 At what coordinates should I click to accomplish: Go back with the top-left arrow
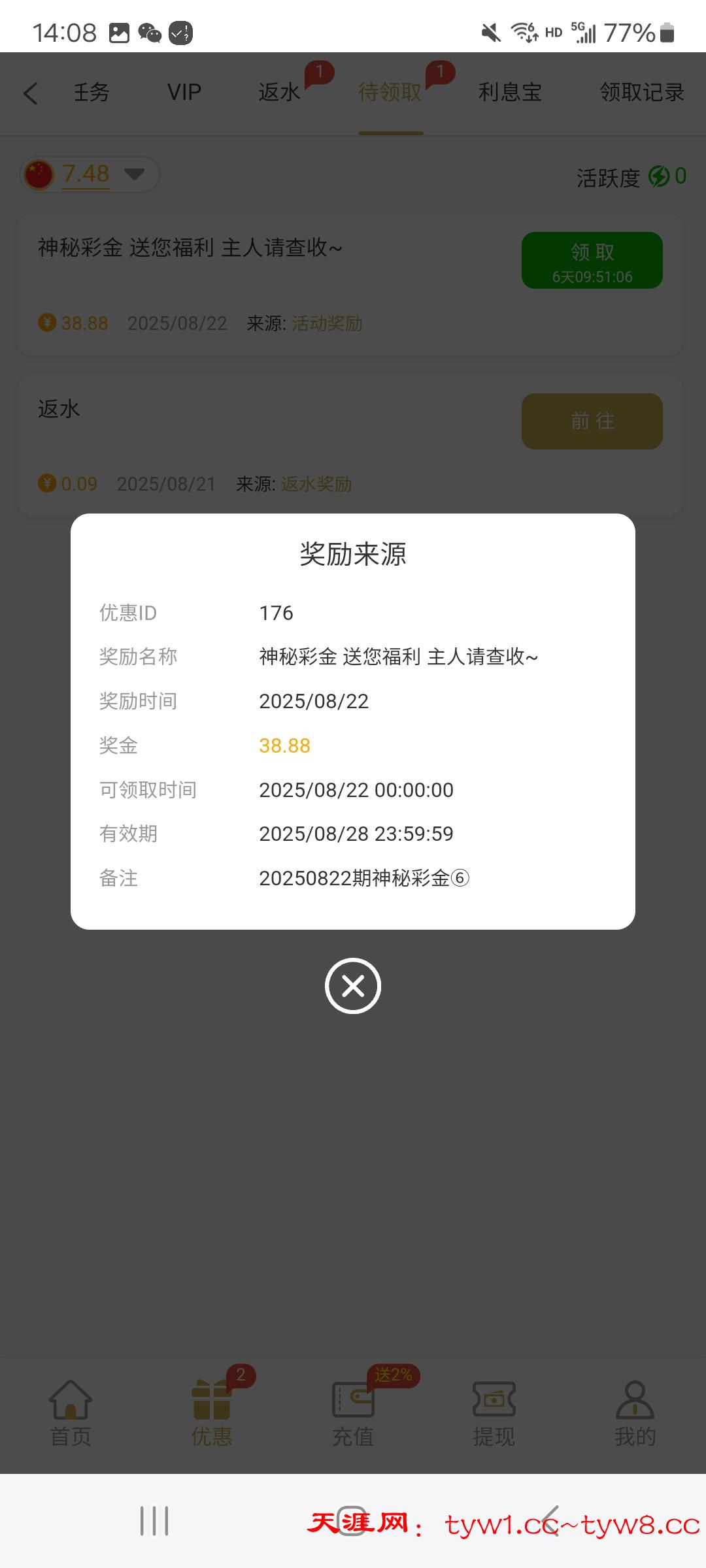tap(31, 93)
